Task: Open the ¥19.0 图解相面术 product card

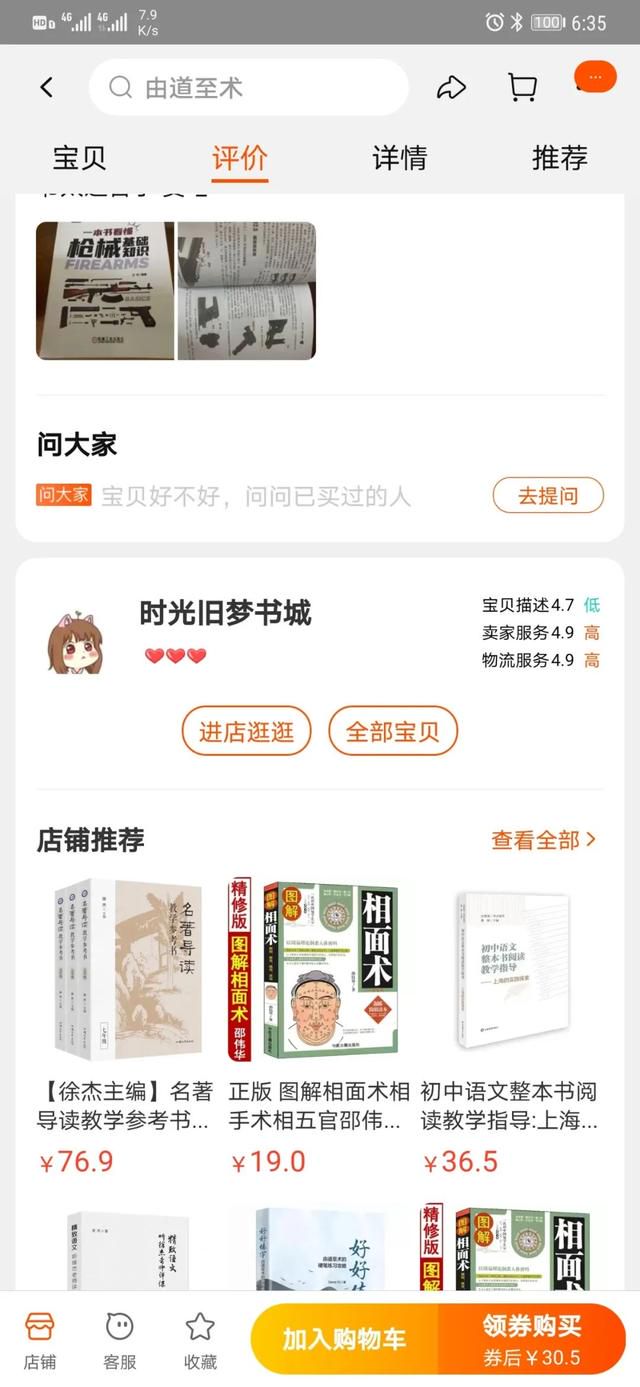Action: point(319,1024)
